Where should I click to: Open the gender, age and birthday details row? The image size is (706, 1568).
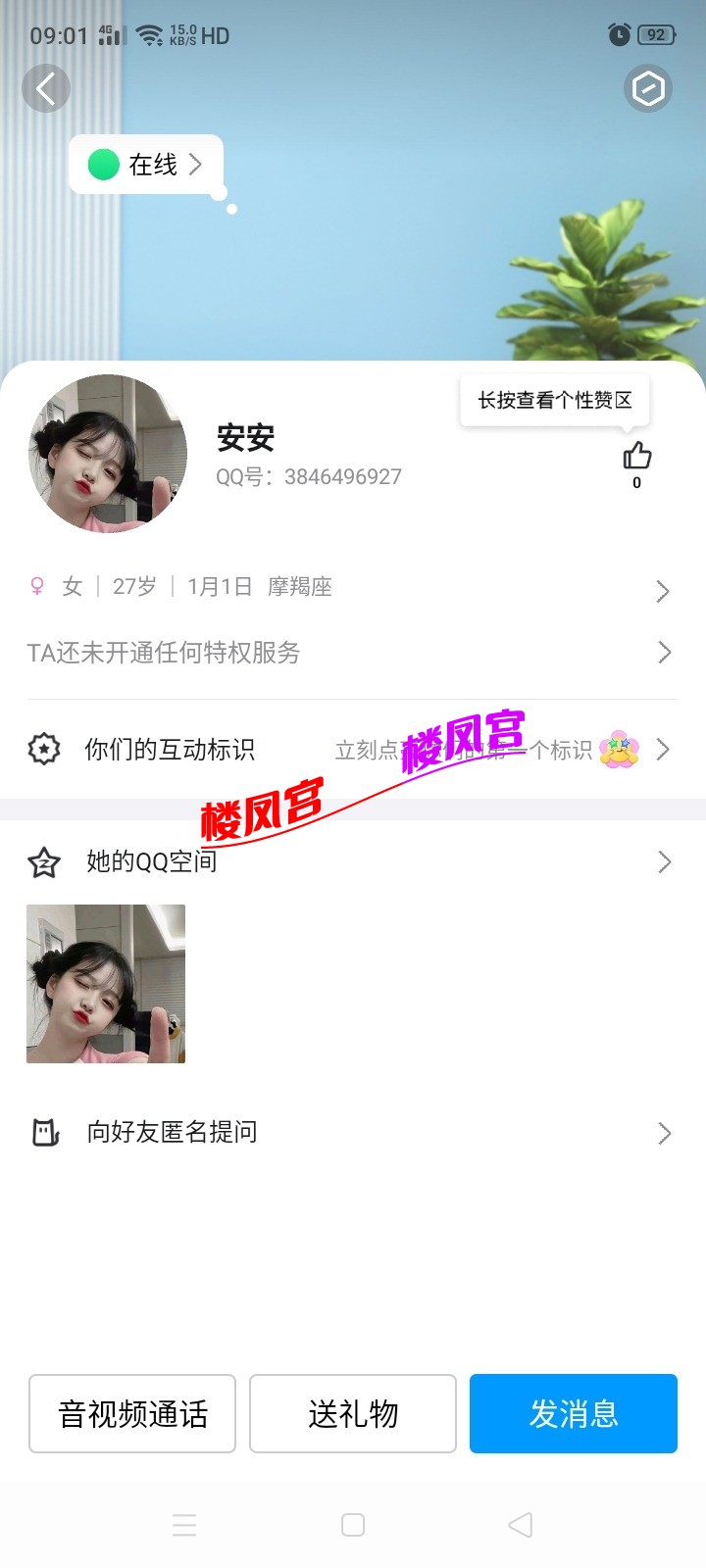[x=351, y=587]
